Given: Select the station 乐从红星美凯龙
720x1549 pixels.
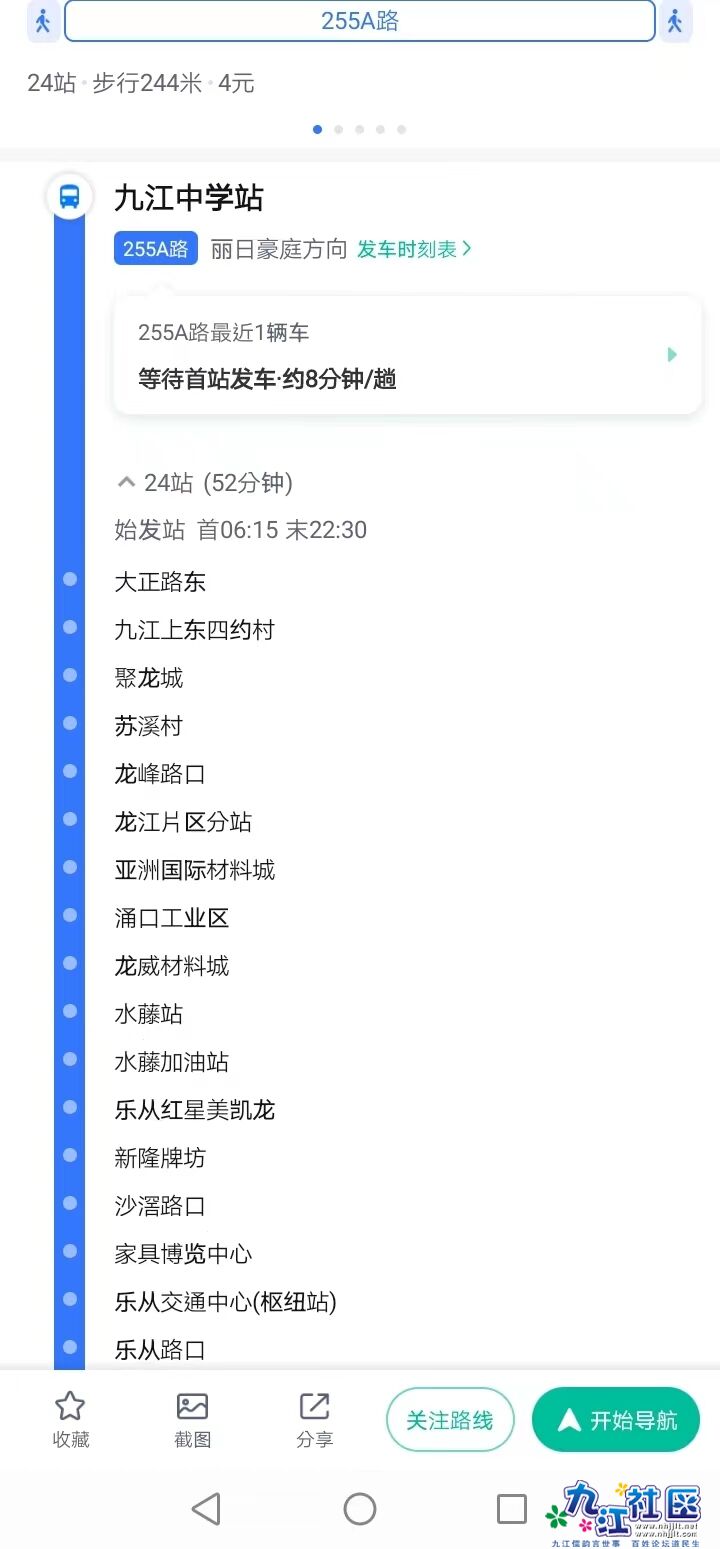Looking at the screenshot, I should [196, 1108].
